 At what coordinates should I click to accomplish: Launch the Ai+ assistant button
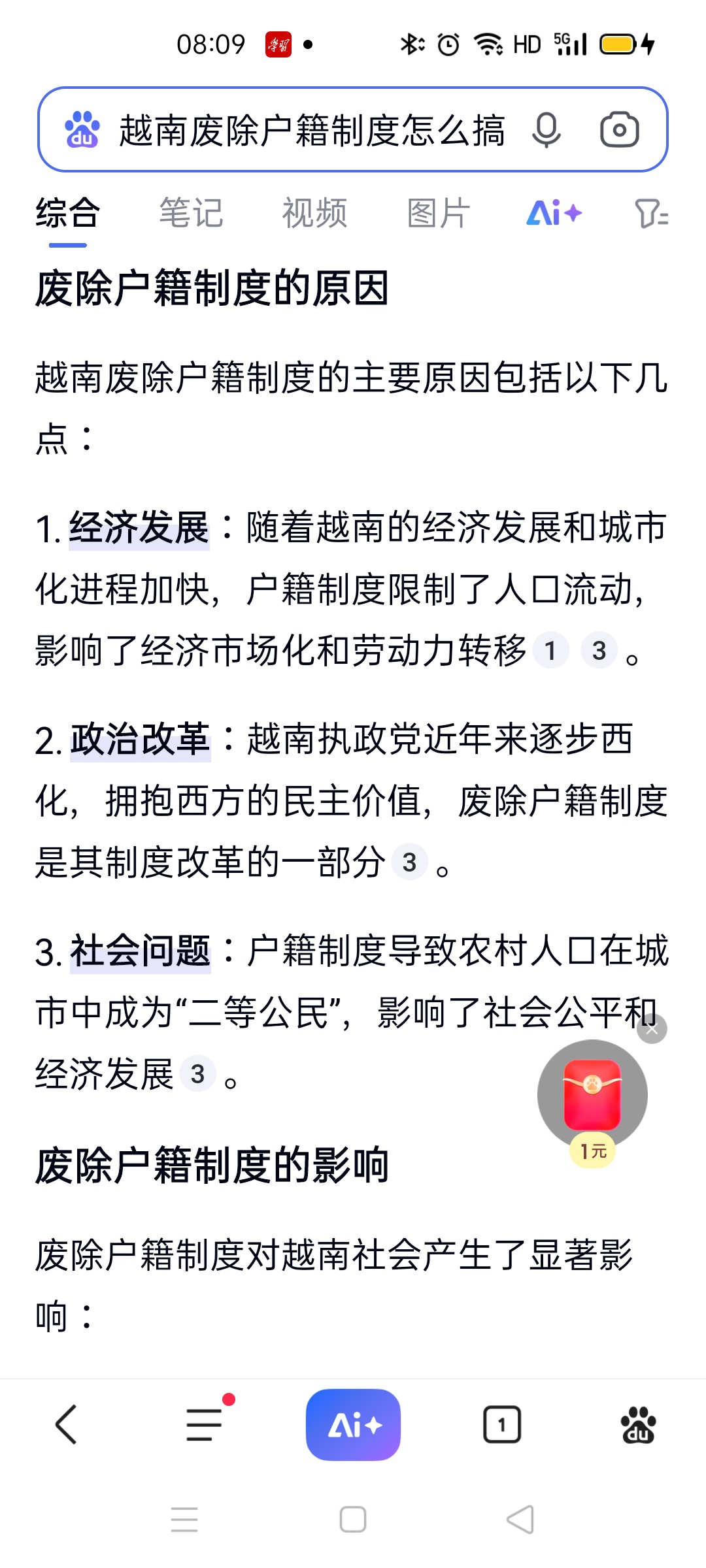pos(353,1424)
